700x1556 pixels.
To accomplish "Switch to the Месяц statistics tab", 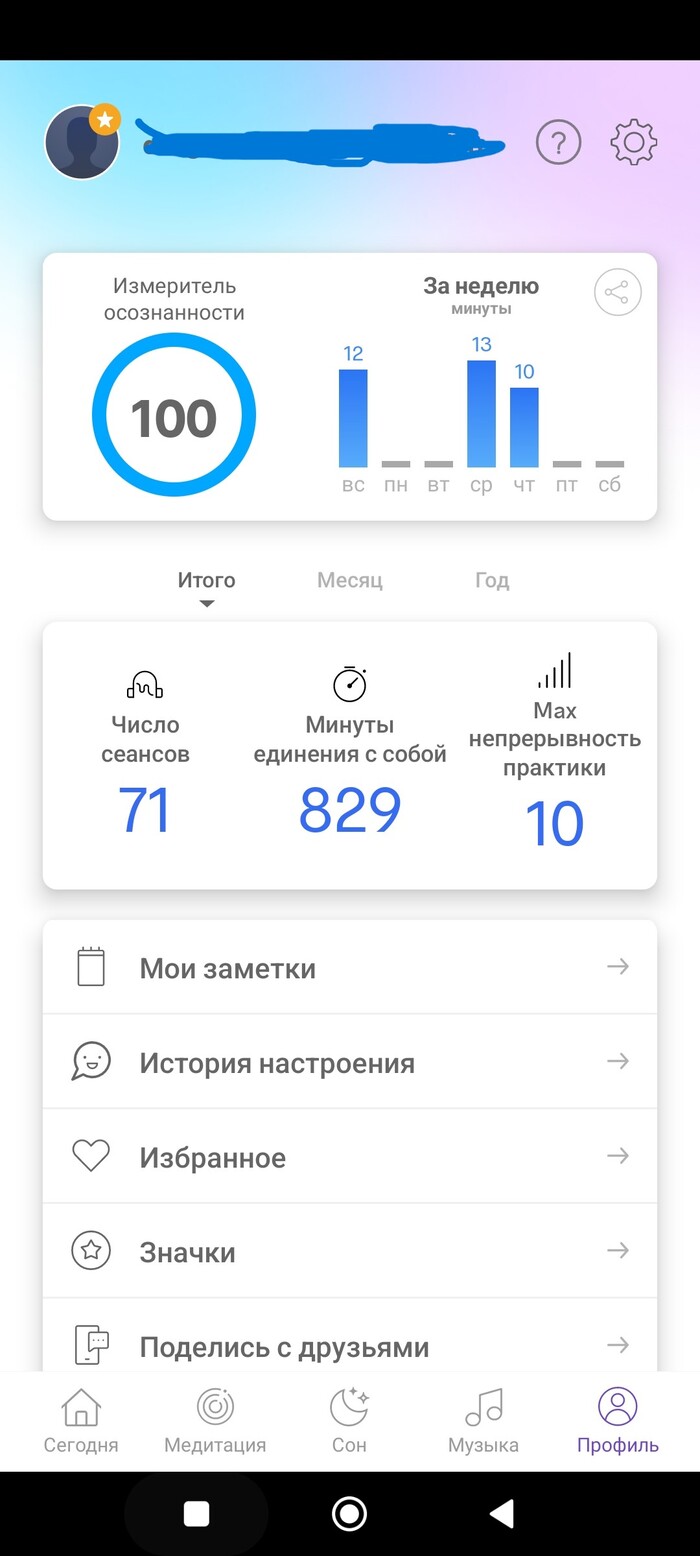I will tap(350, 580).
